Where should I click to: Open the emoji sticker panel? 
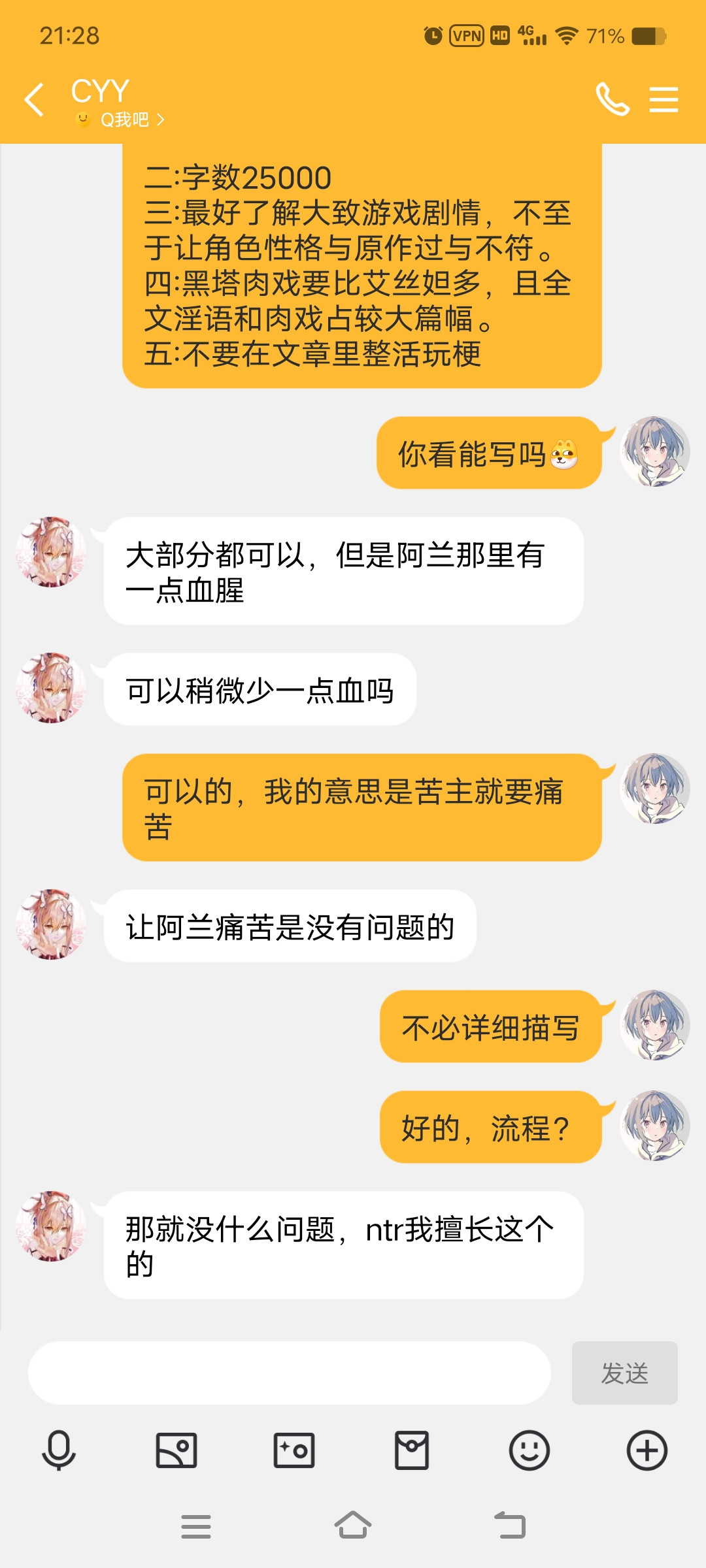[x=529, y=1450]
